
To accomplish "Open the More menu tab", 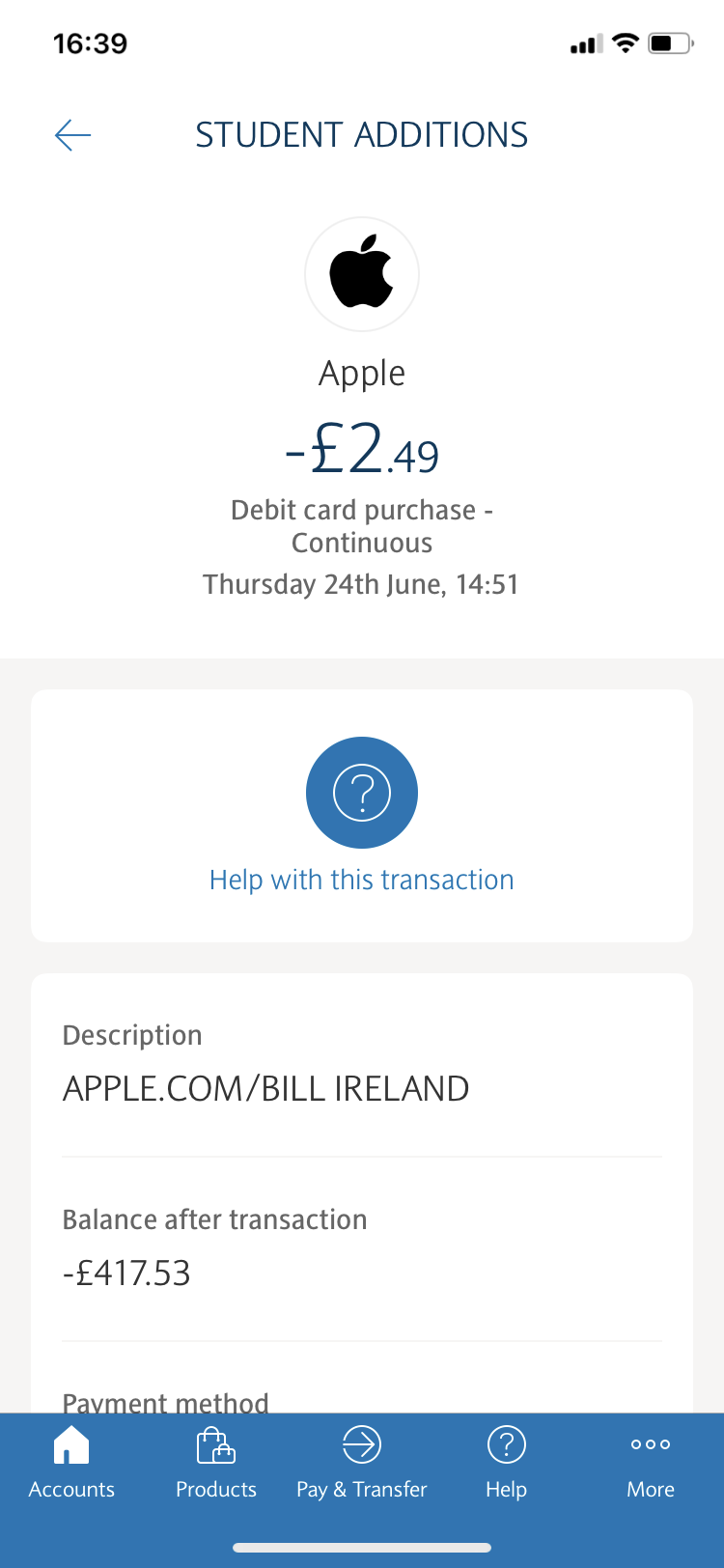I will point(651,1462).
